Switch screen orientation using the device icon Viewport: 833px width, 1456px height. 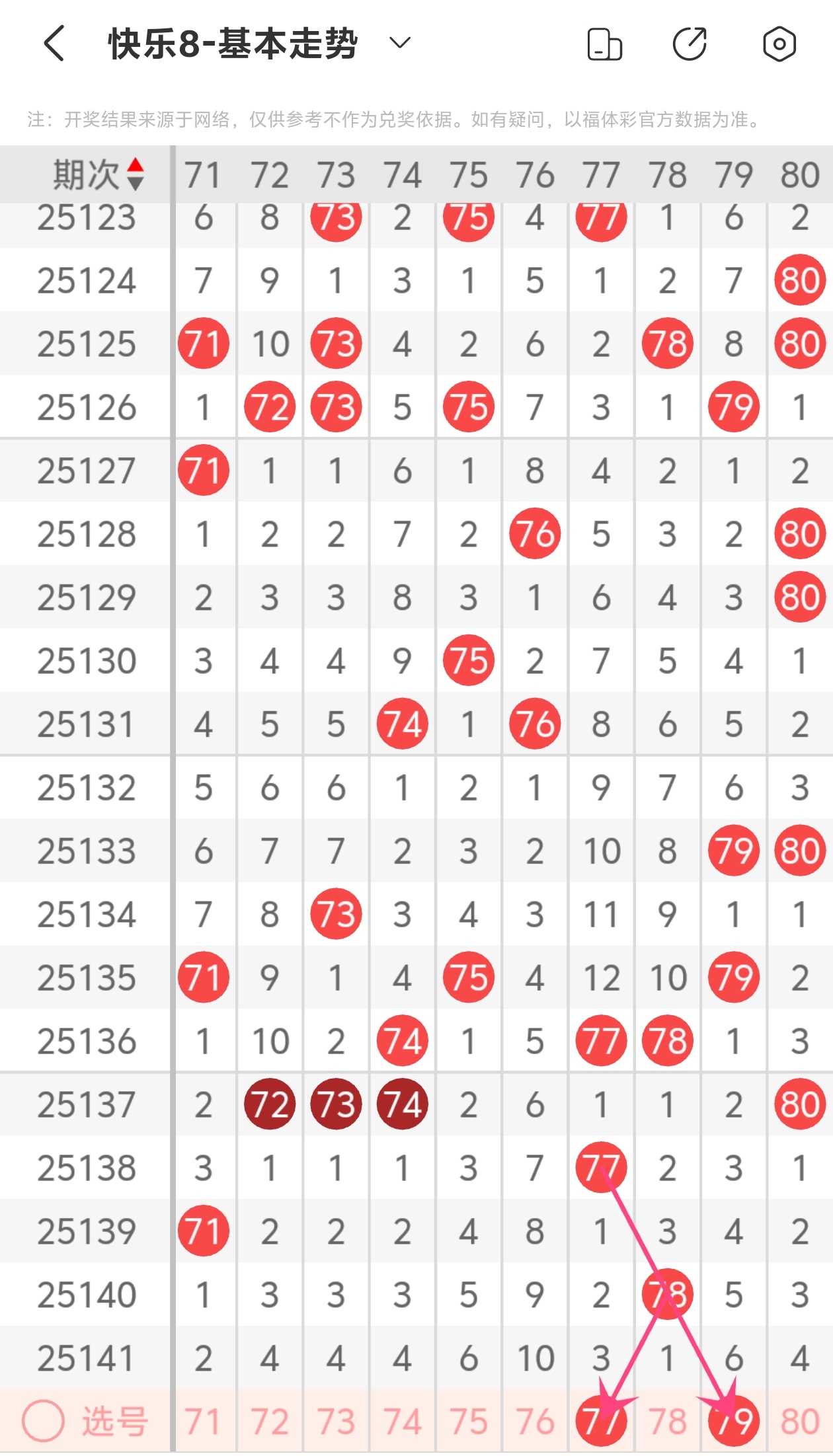pyautogui.click(x=604, y=44)
